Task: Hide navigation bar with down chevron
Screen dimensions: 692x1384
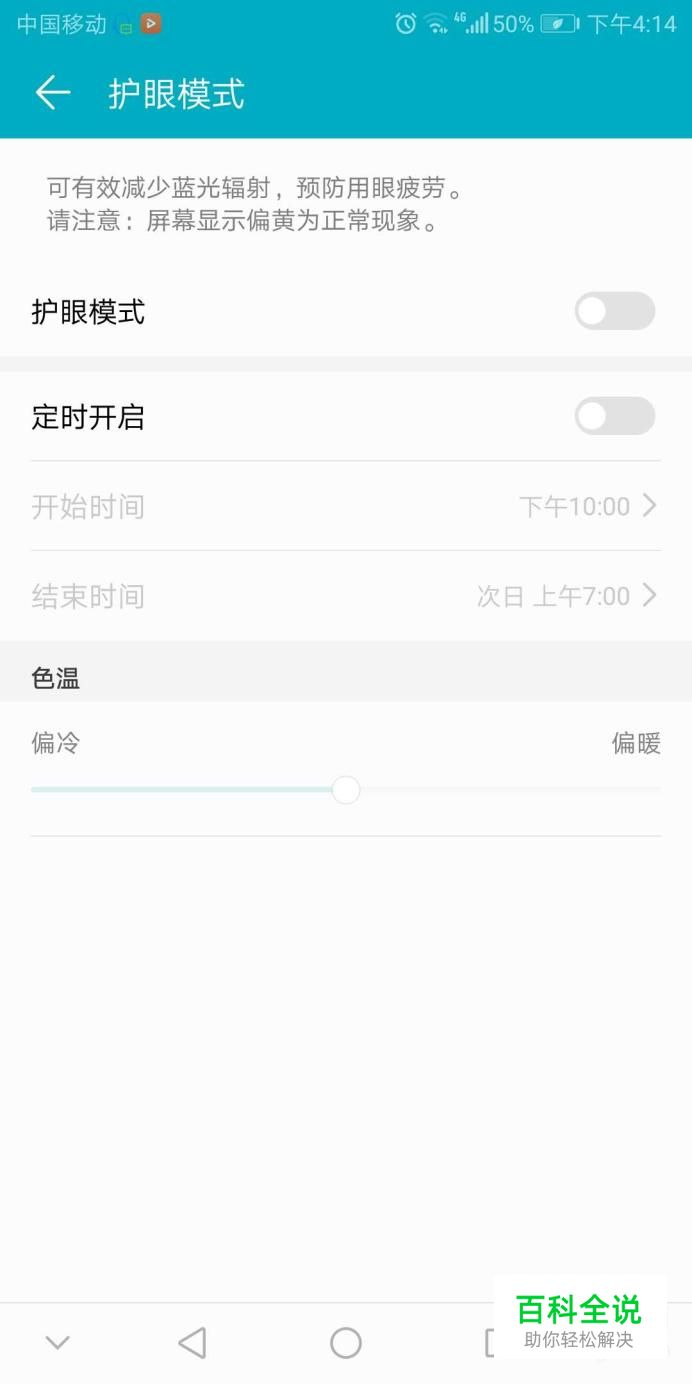Action: 58,1343
